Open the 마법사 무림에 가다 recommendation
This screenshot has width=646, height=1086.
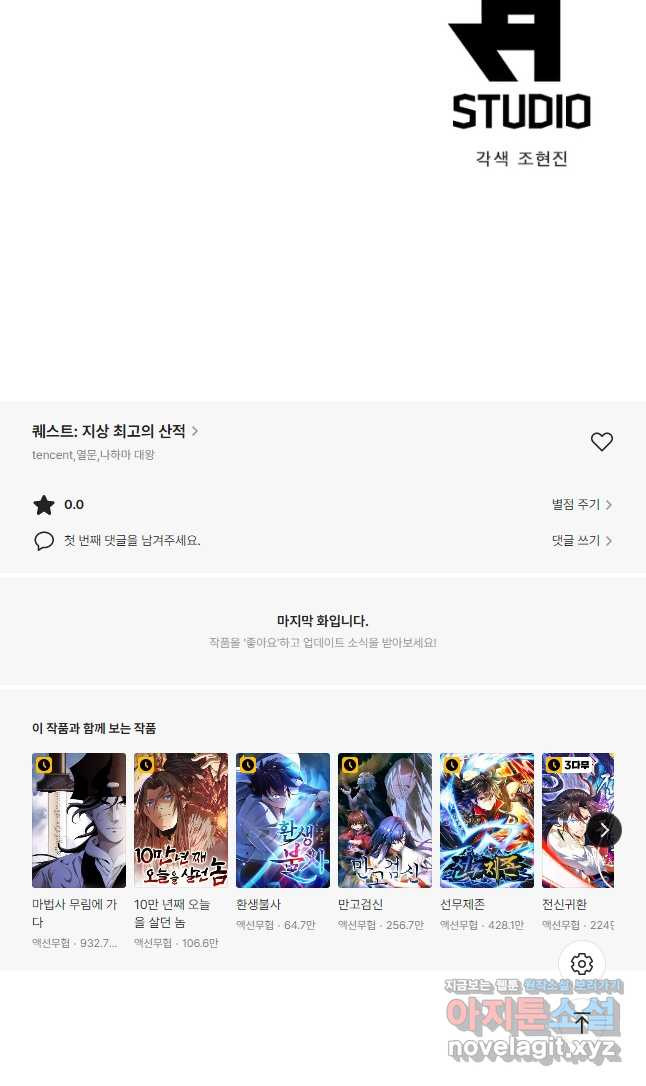coord(79,820)
